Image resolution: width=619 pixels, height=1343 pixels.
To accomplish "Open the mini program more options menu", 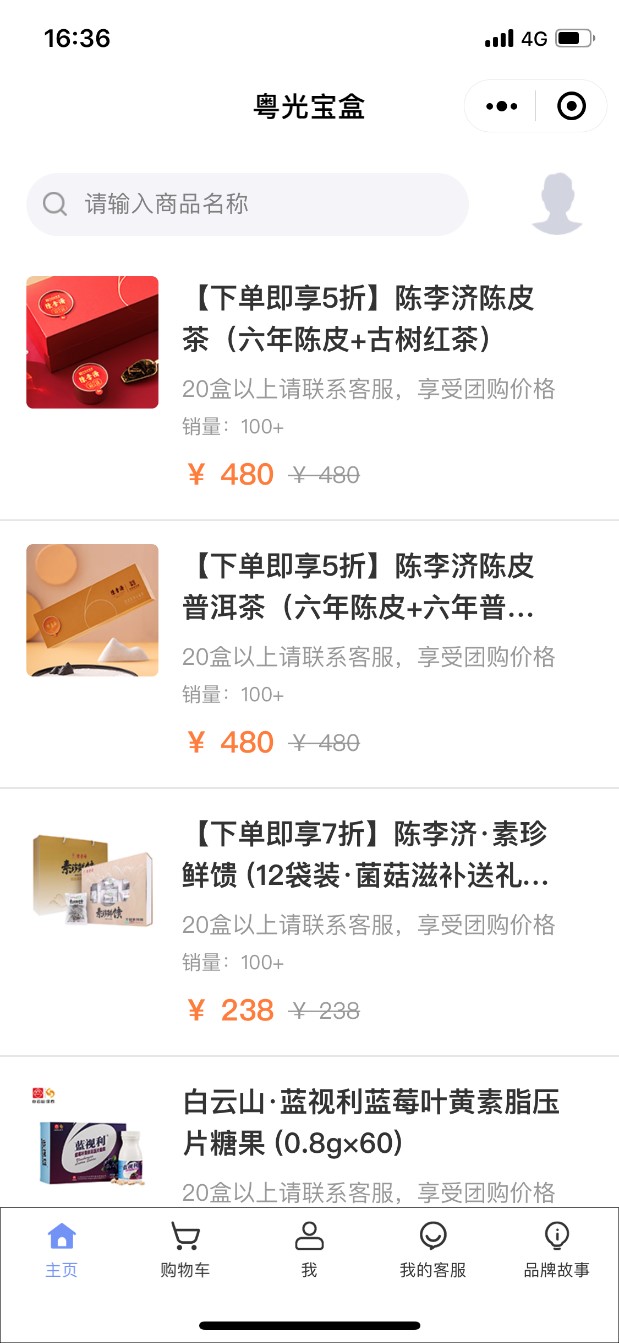I will (501, 106).
